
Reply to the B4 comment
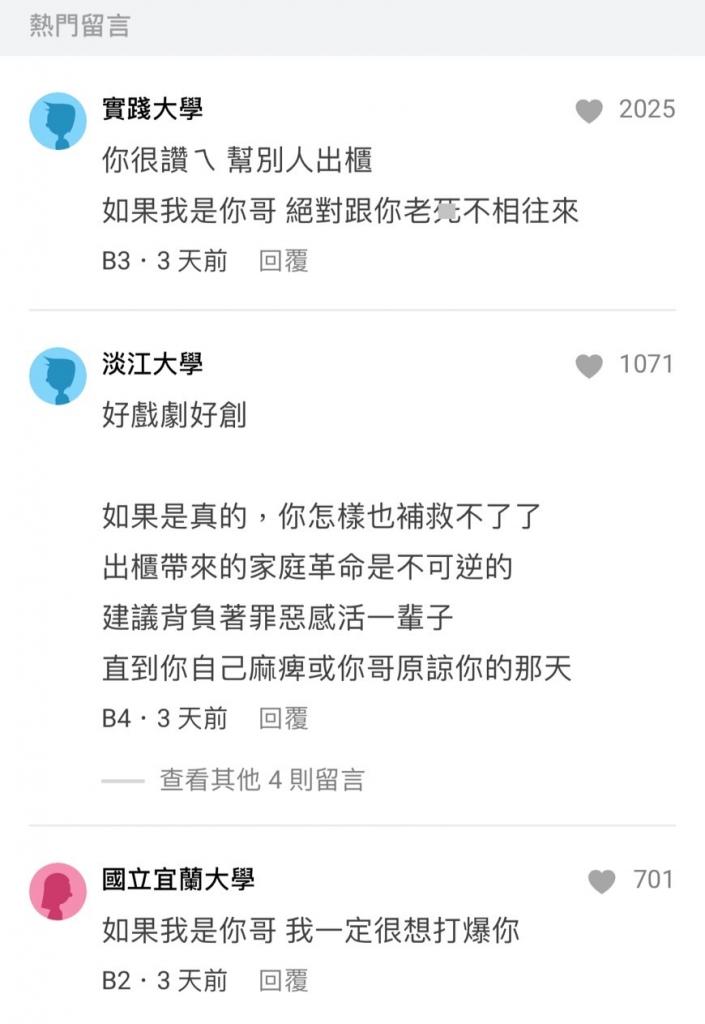coord(283,718)
